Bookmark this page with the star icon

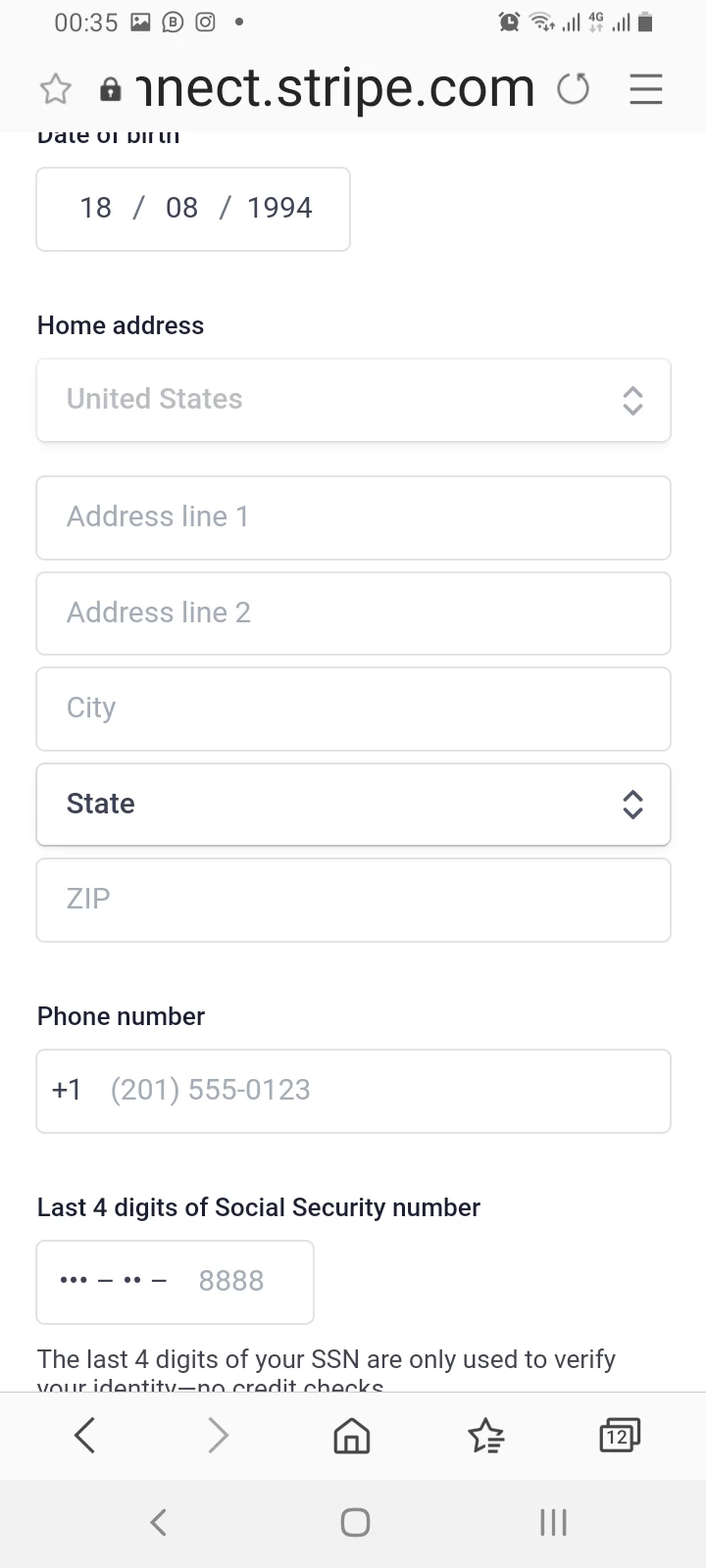click(x=56, y=89)
